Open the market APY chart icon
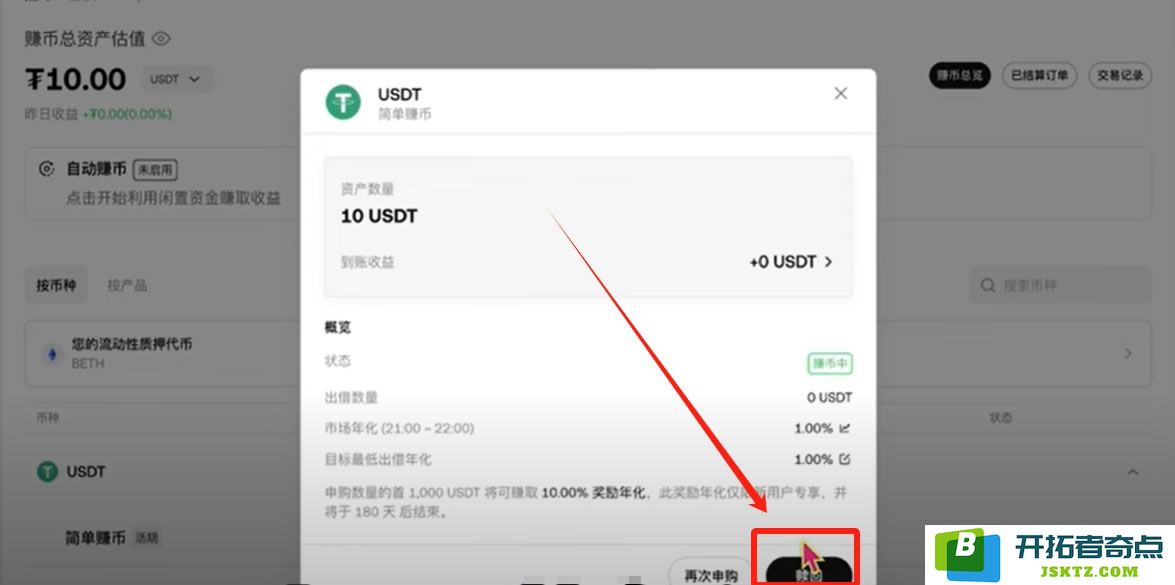Screen dimensions: 1175x585 click(x=845, y=428)
